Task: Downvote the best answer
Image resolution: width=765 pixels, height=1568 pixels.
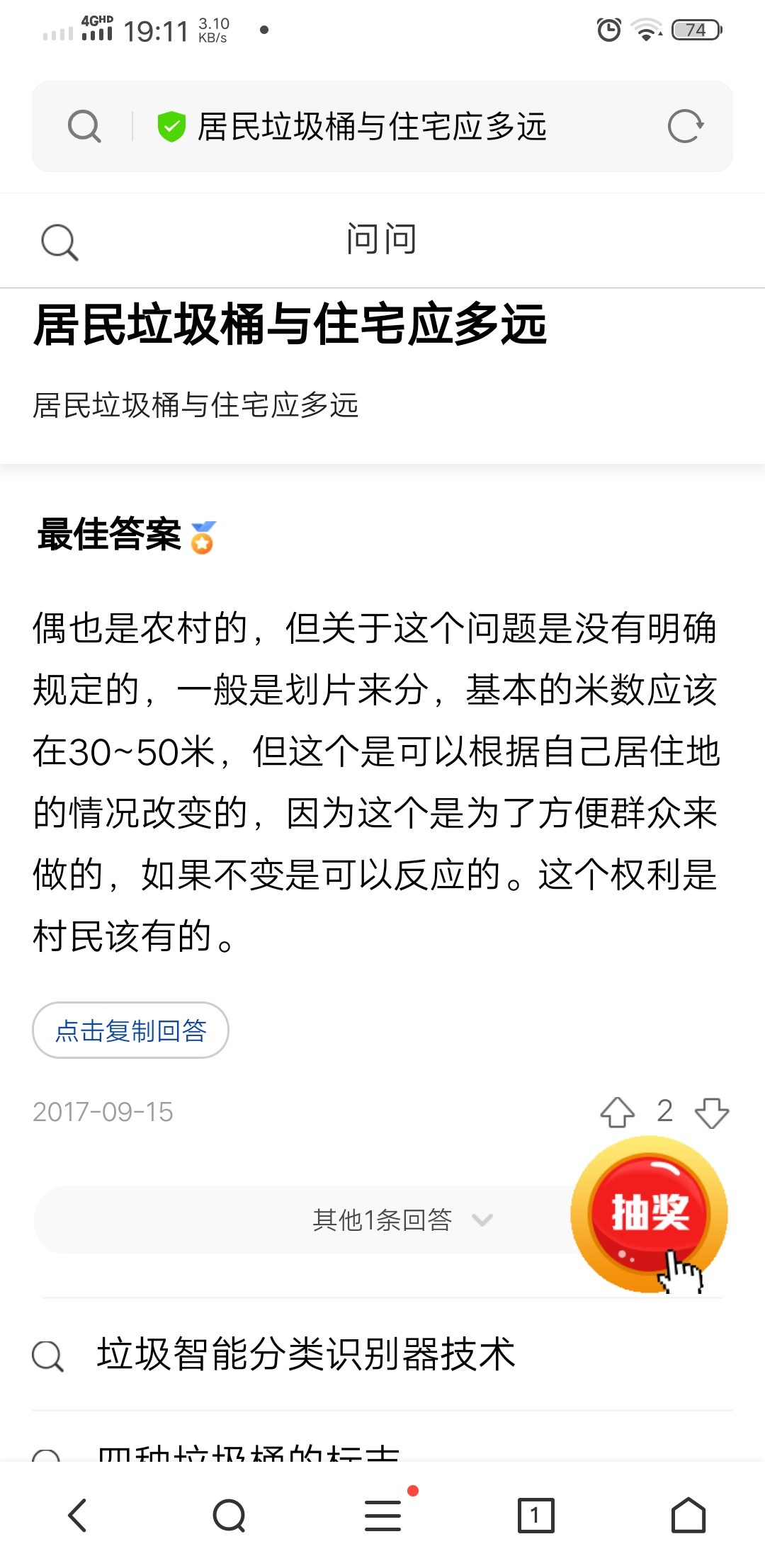Action: pyautogui.click(x=712, y=1112)
